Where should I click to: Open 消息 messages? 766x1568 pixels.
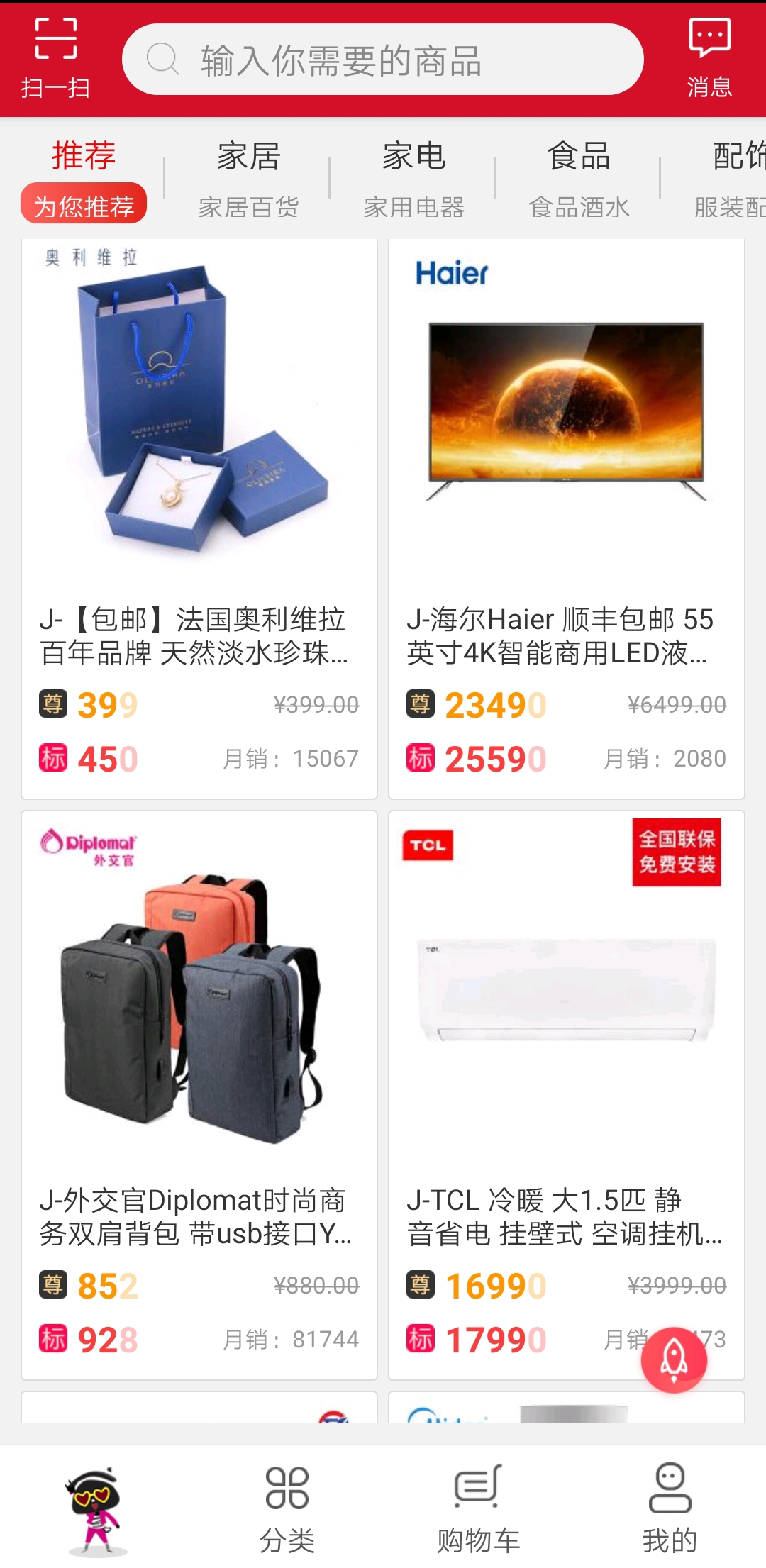point(709,59)
